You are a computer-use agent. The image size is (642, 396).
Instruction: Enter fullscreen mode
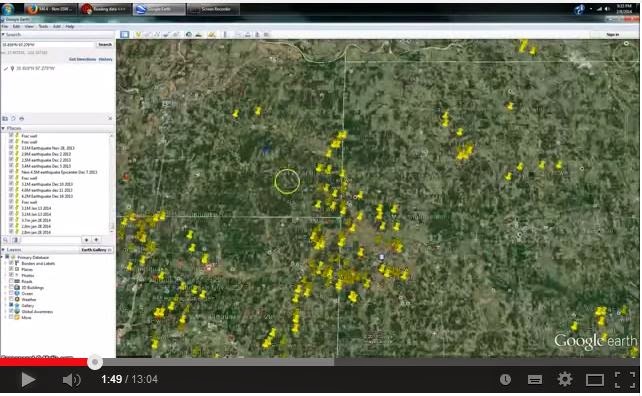(625, 380)
